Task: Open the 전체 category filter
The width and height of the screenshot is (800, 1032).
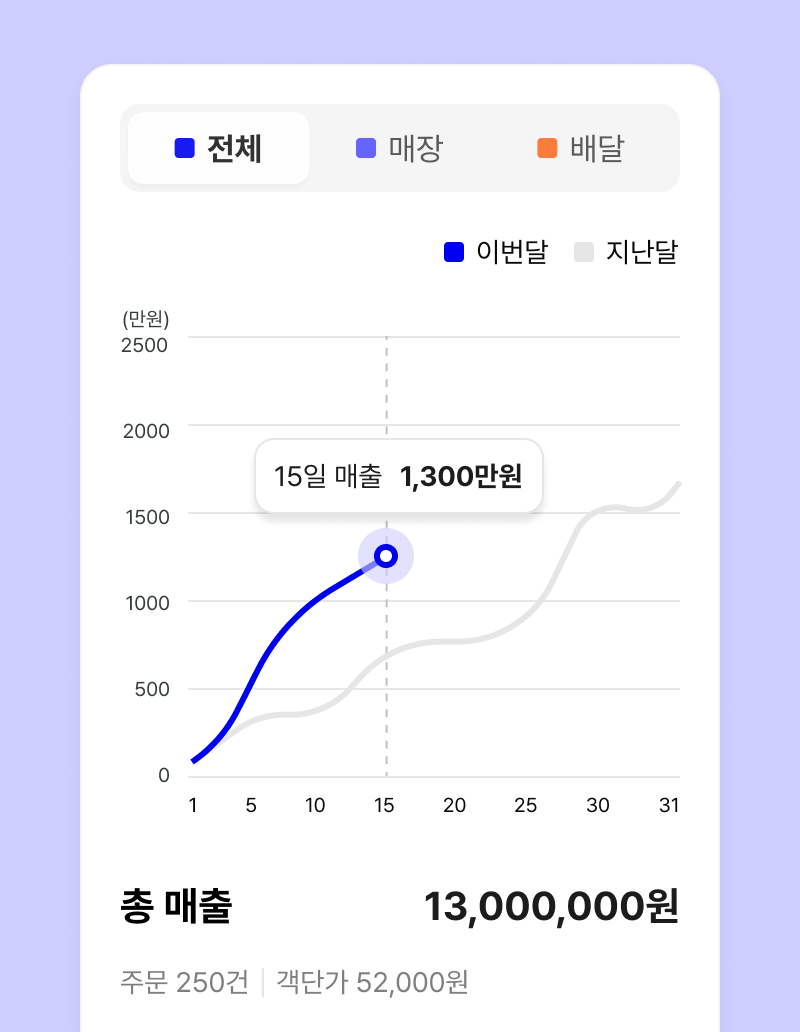Action: (217, 147)
